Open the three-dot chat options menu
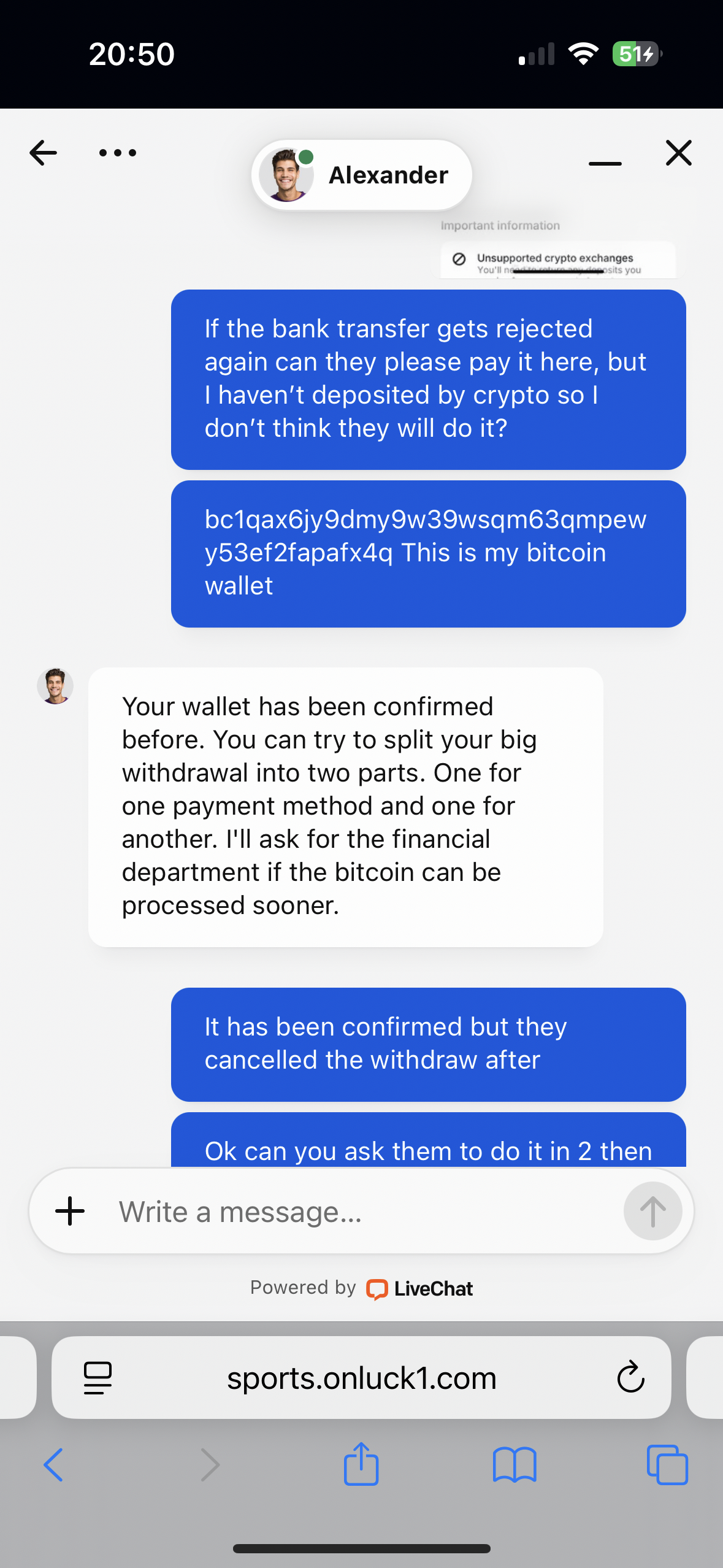The height and width of the screenshot is (1568, 723). 118,153
